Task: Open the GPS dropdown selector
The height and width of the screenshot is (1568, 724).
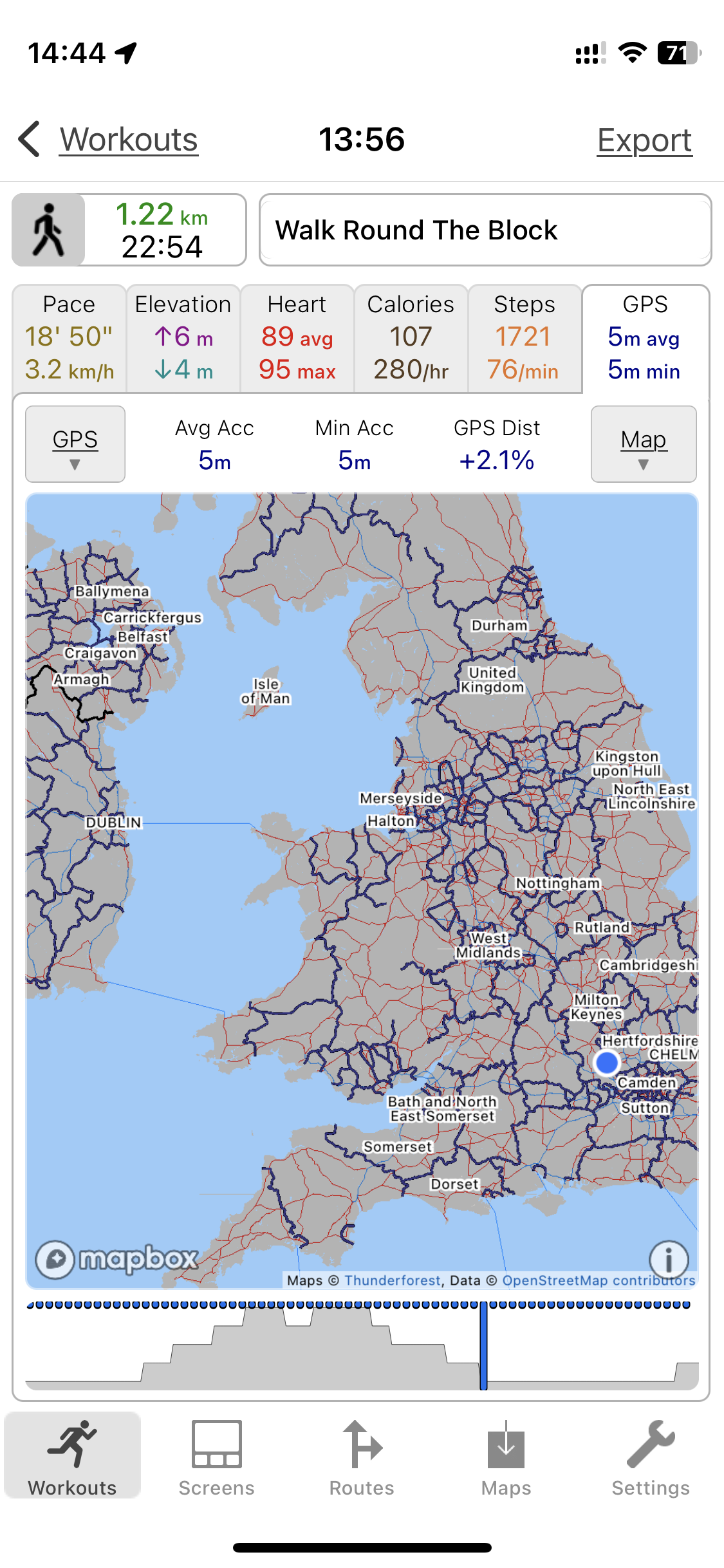Action: coord(75,444)
